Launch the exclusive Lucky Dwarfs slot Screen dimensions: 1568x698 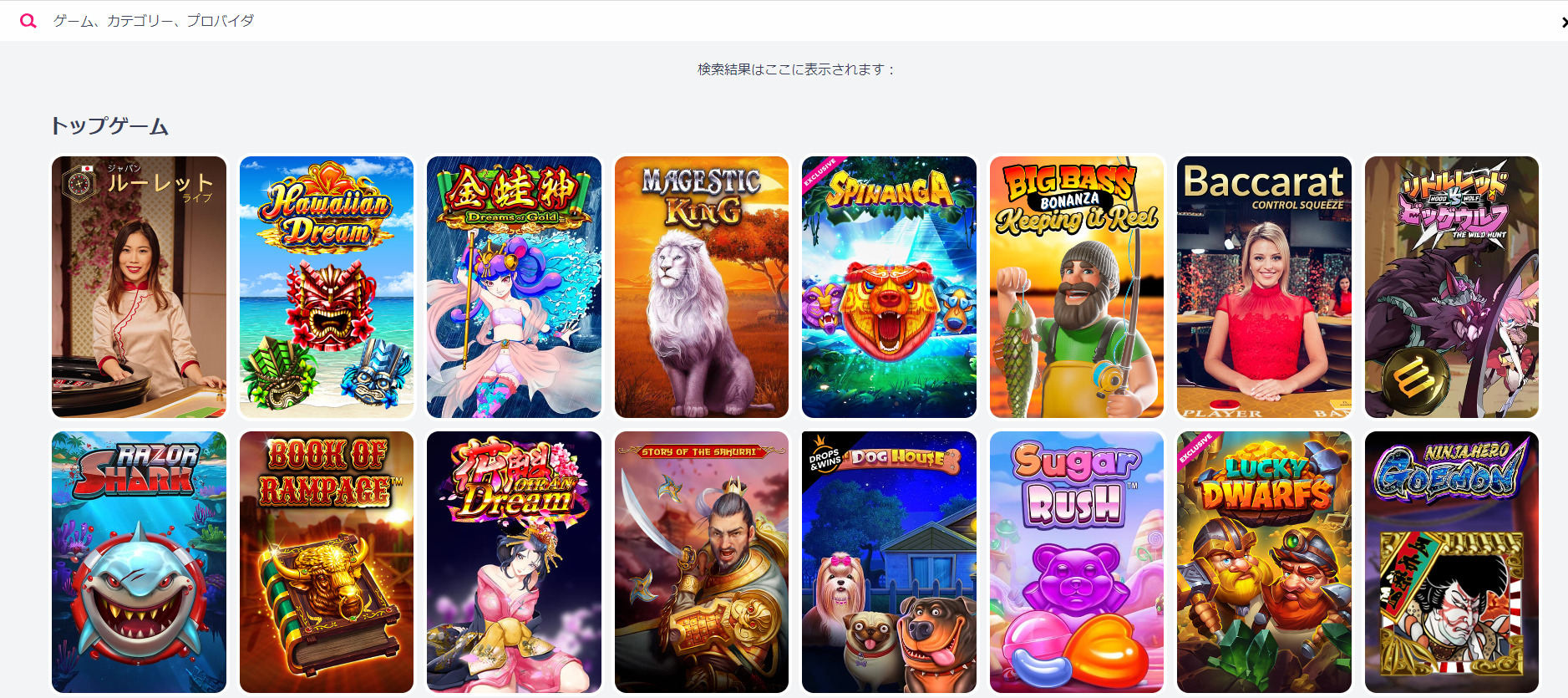click(x=1264, y=562)
